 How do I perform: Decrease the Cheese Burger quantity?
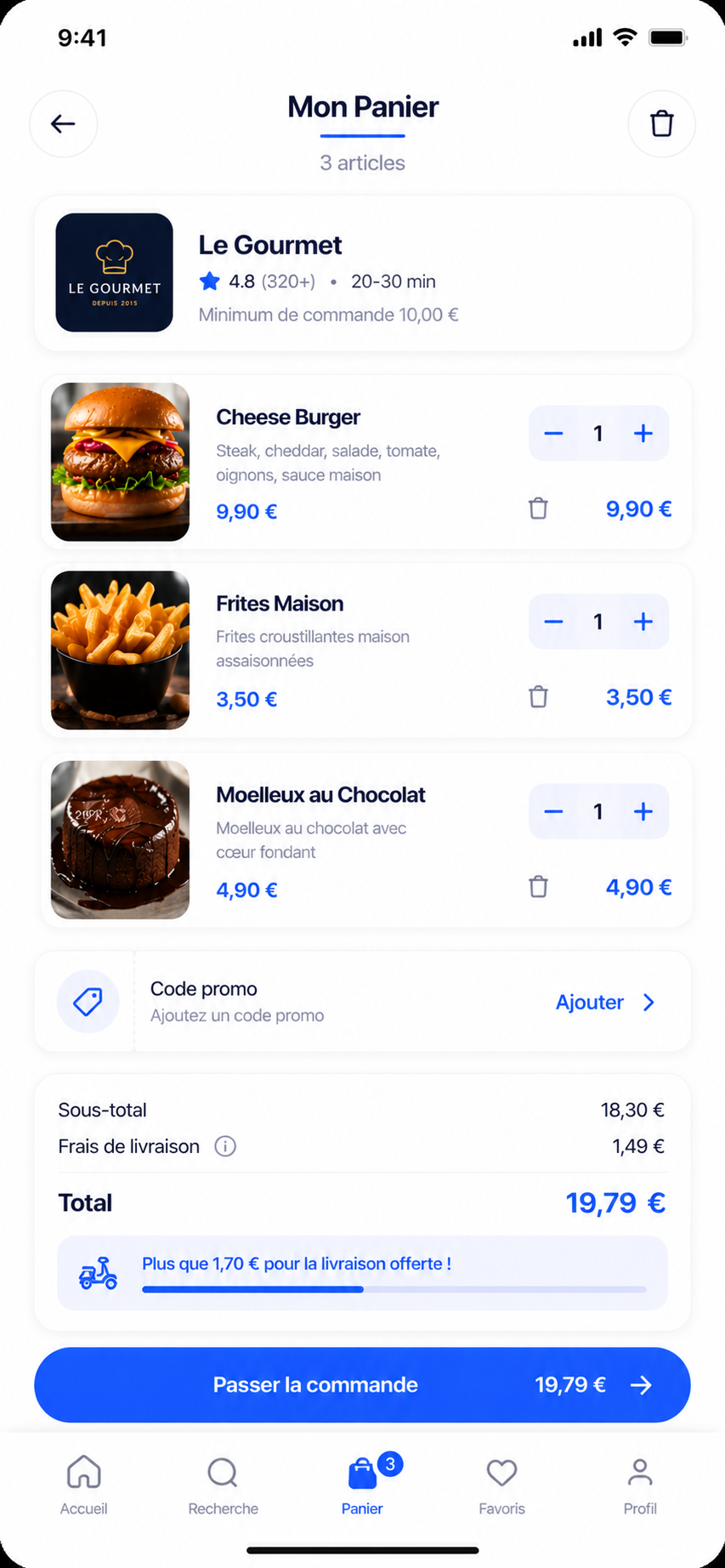click(x=553, y=434)
